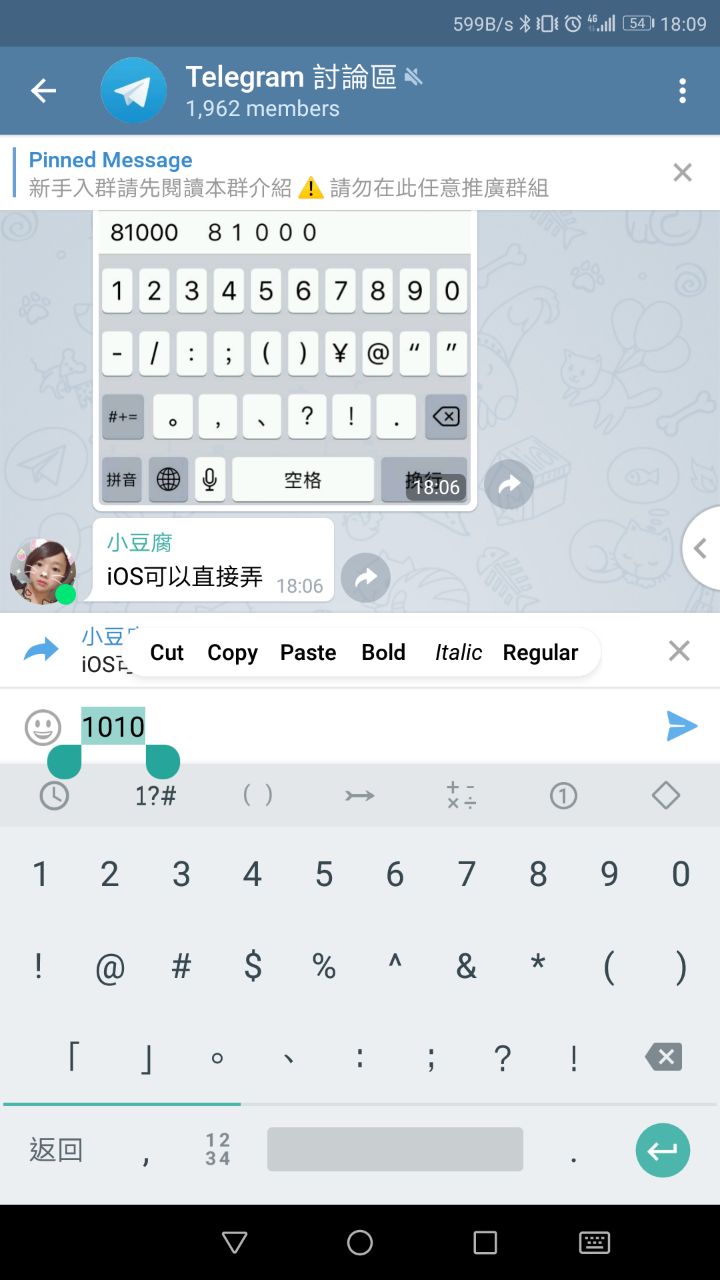This screenshot has height=1280, width=720.
Task: Tap the keyboard backspace key
Action: tap(663, 1056)
